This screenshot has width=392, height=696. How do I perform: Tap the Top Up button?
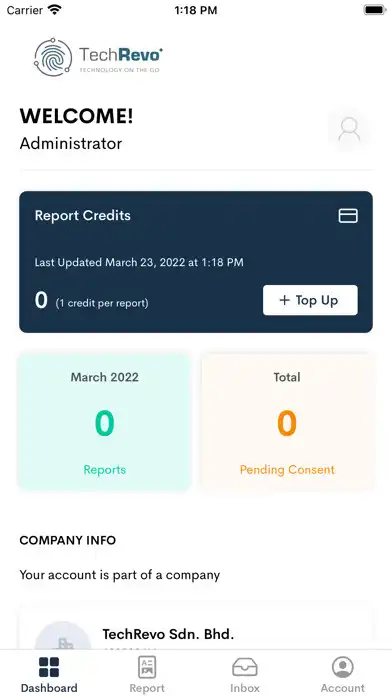click(310, 301)
